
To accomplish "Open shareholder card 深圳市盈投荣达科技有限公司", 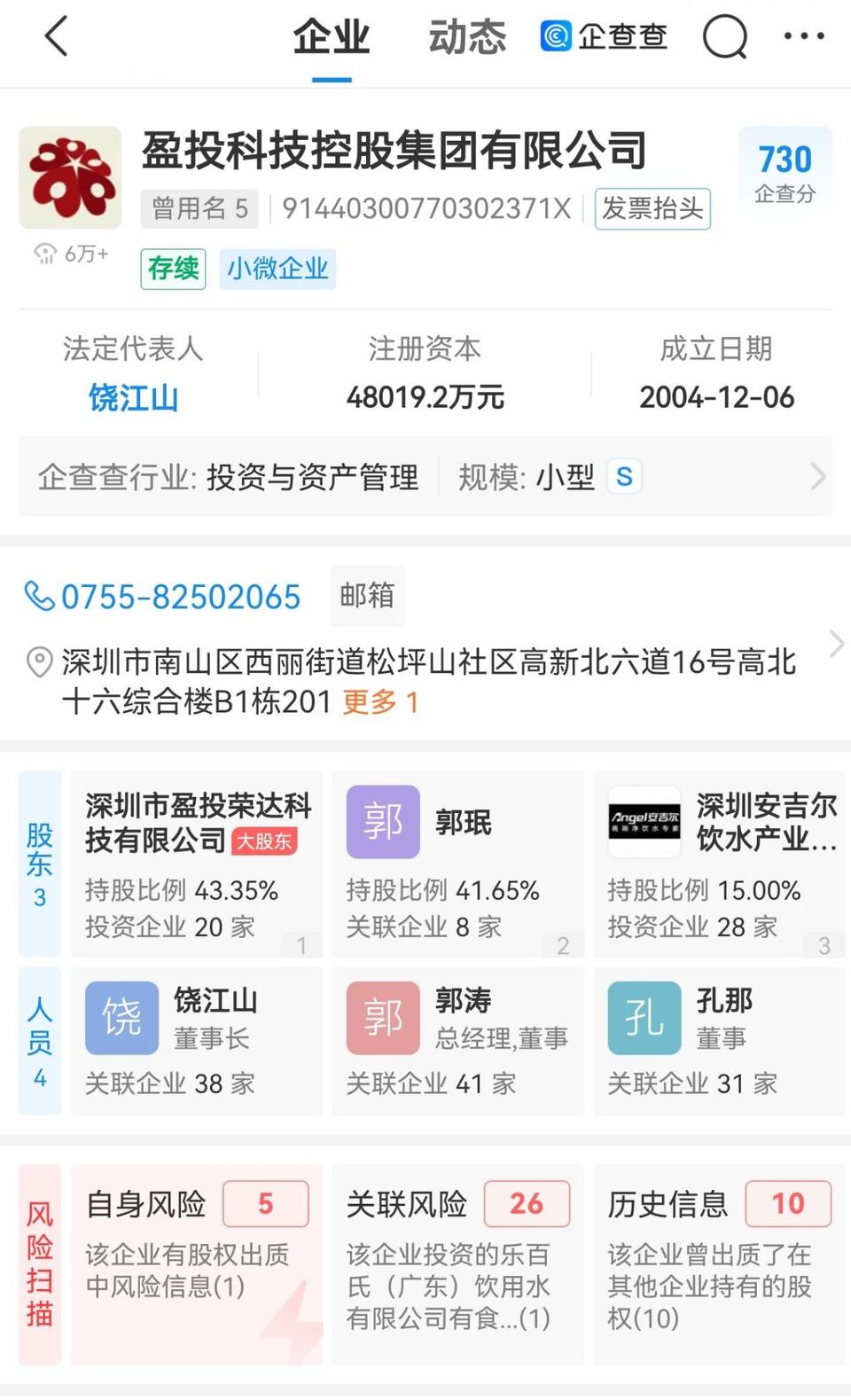I will (197, 863).
